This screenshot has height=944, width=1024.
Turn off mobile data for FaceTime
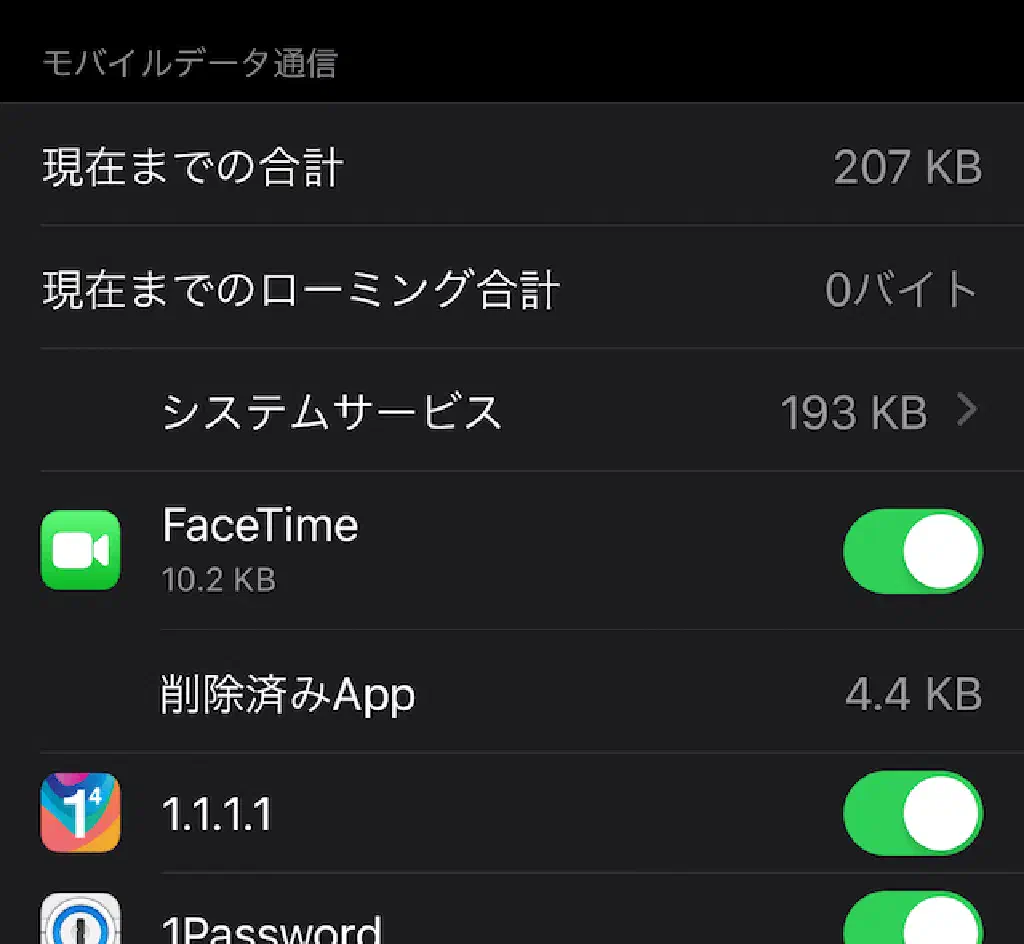pyautogui.click(x=912, y=551)
